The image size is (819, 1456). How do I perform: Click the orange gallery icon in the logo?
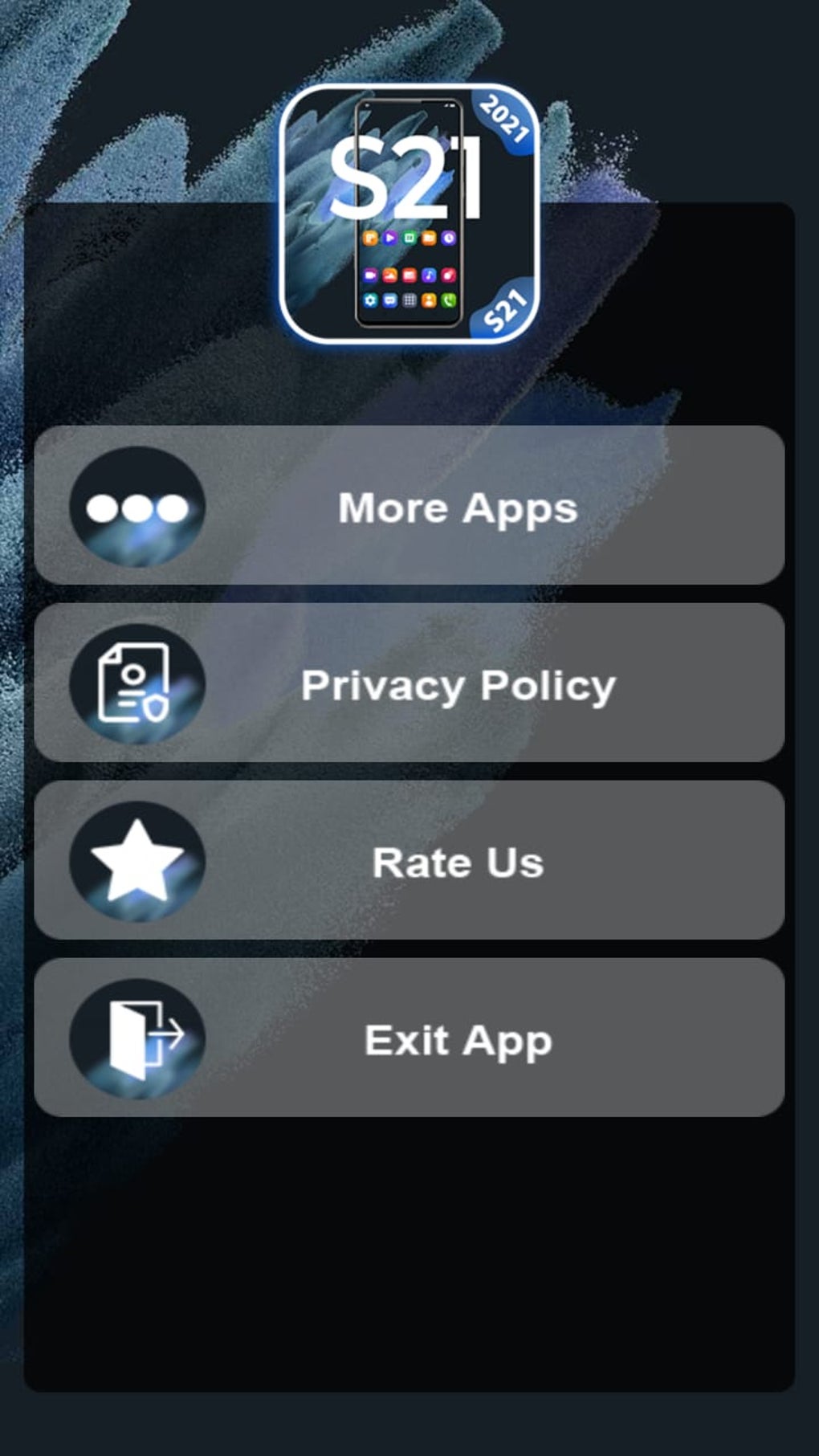pyautogui.click(x=389, y=275)
